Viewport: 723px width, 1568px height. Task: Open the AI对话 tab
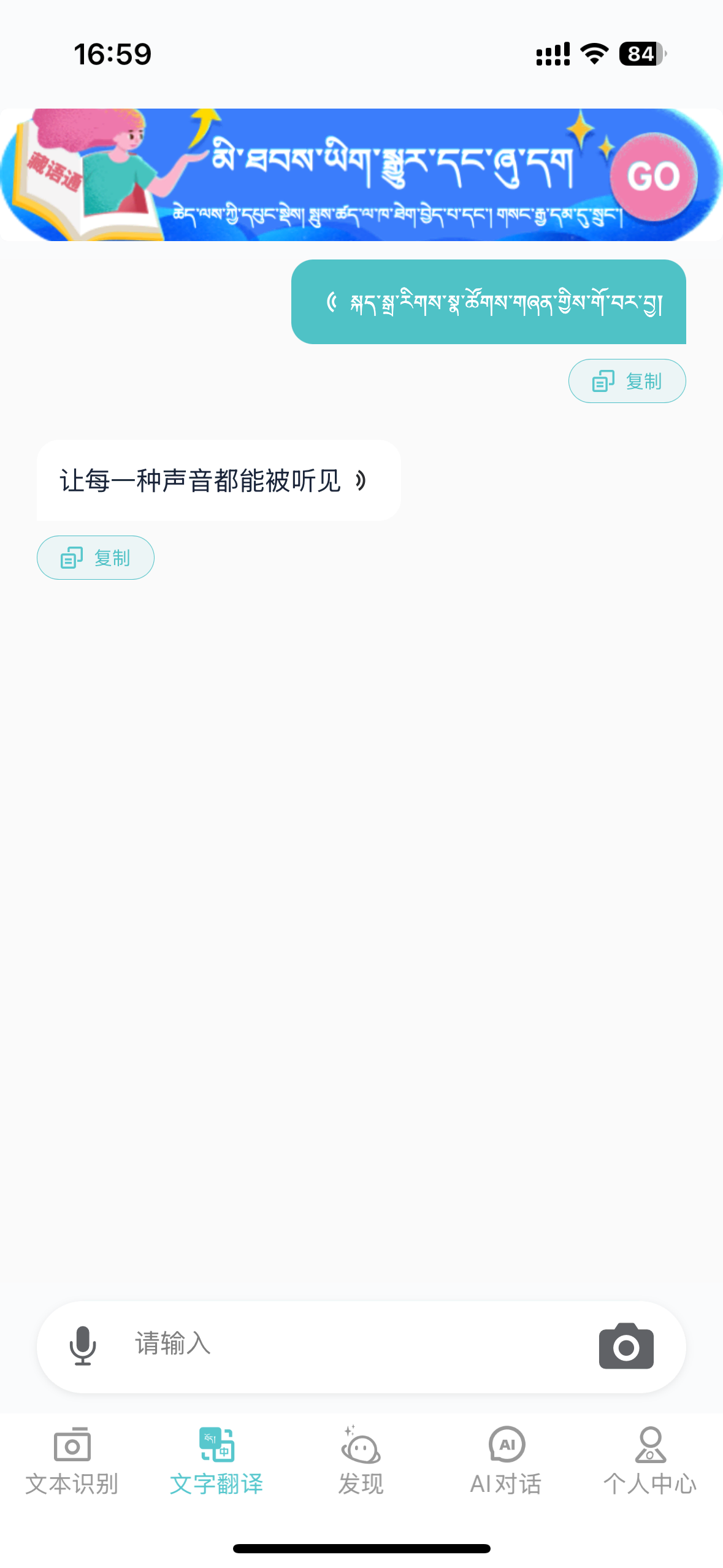tap(506, 1461)
